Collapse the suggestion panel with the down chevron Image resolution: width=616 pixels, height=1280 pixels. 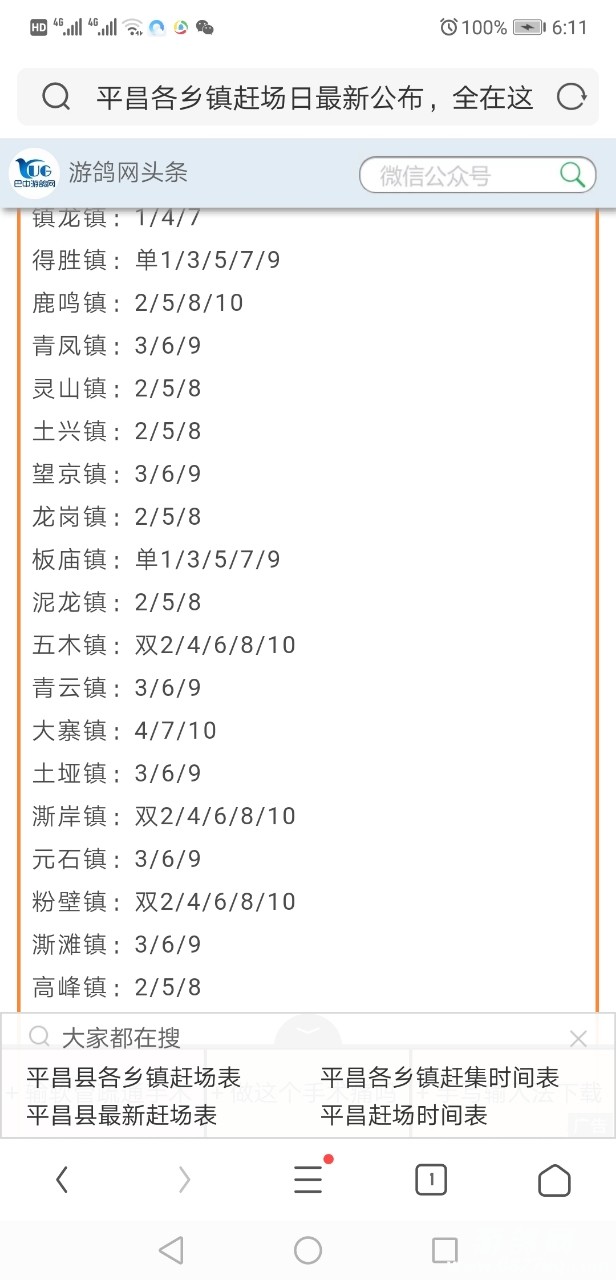pos(308,1030)
